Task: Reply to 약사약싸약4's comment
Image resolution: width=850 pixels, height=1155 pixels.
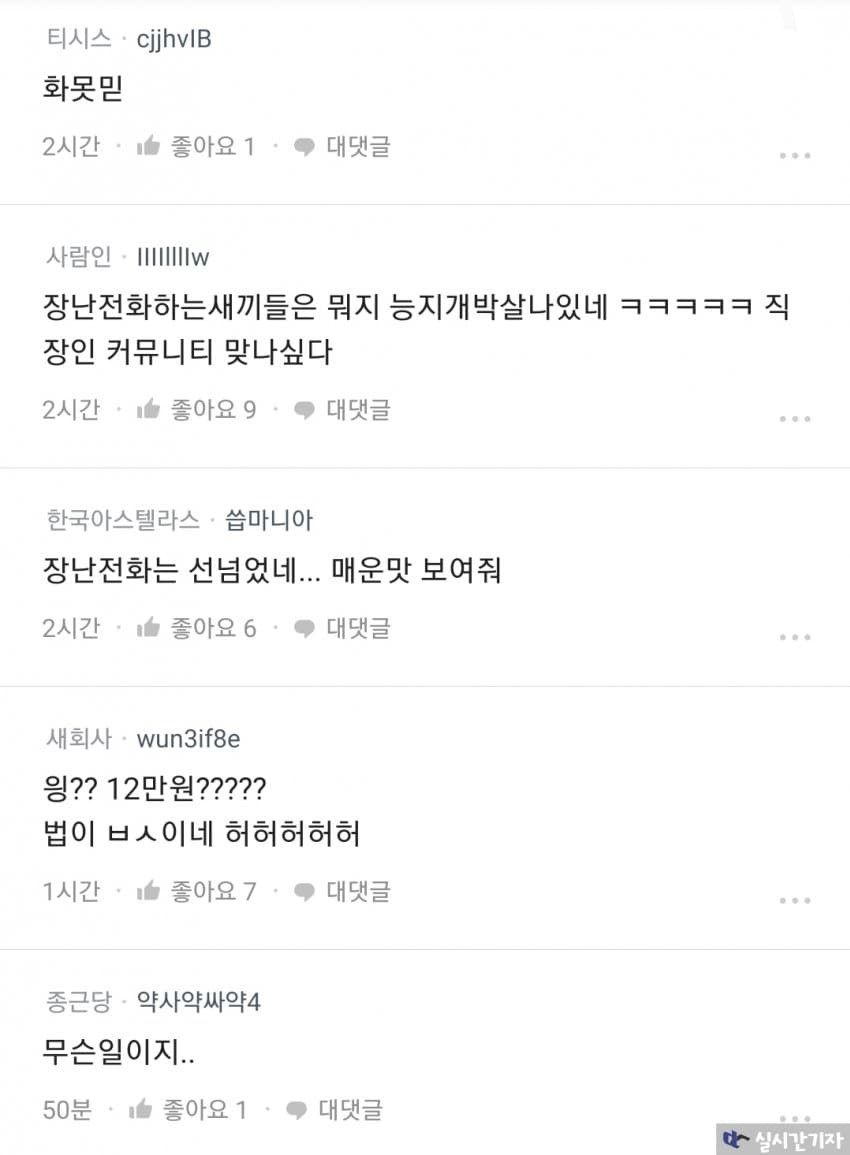Action: 333,1110
